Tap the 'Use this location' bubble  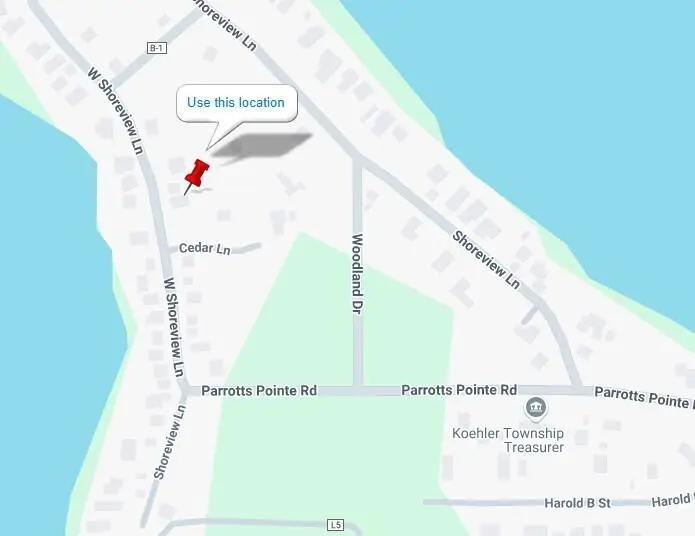click(236, 103)
